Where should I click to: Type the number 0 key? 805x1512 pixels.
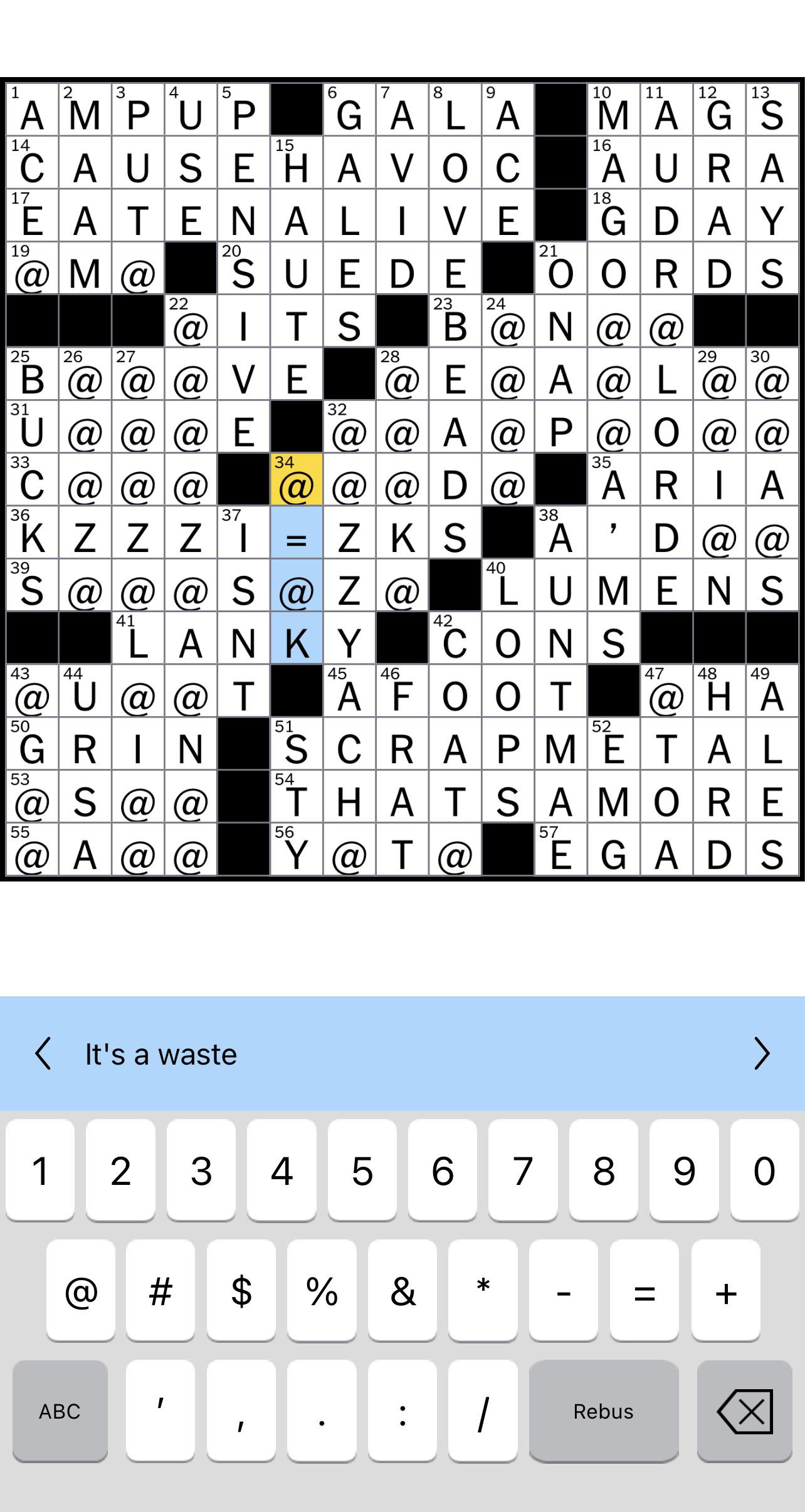pos(764,1170)
